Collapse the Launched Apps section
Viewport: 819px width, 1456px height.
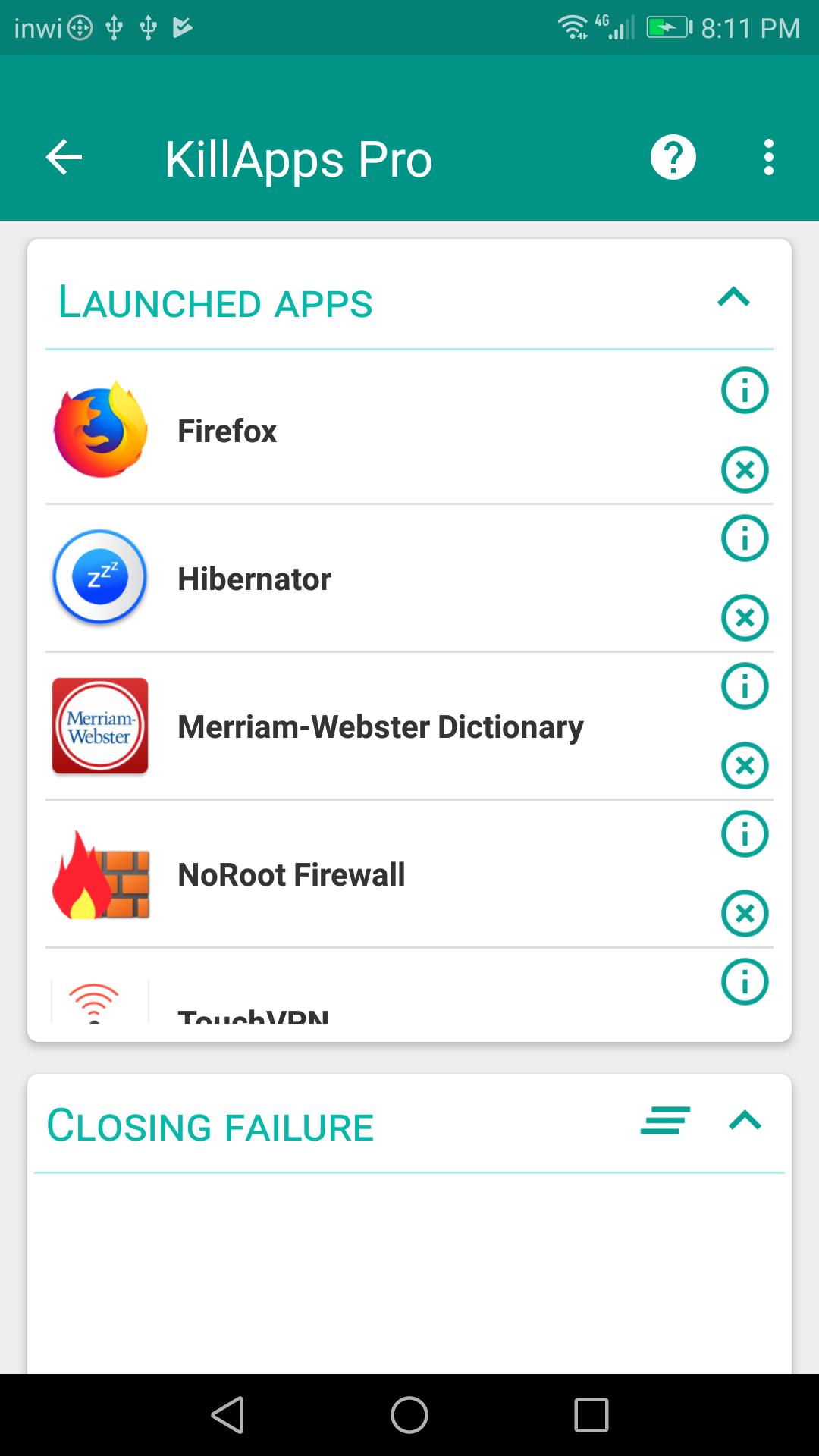[733, 297]
